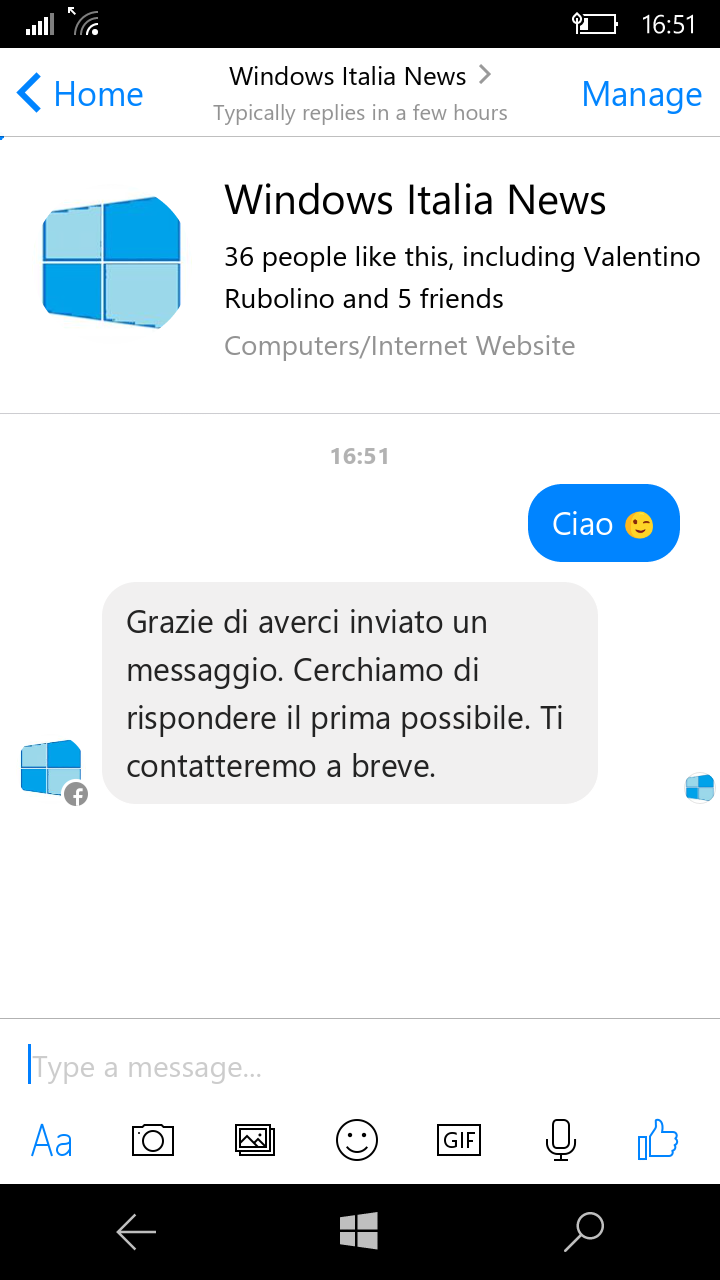Screen dimensions: 720x1280
Task: Open Windows Italia News page details
Action: point(360,76)
